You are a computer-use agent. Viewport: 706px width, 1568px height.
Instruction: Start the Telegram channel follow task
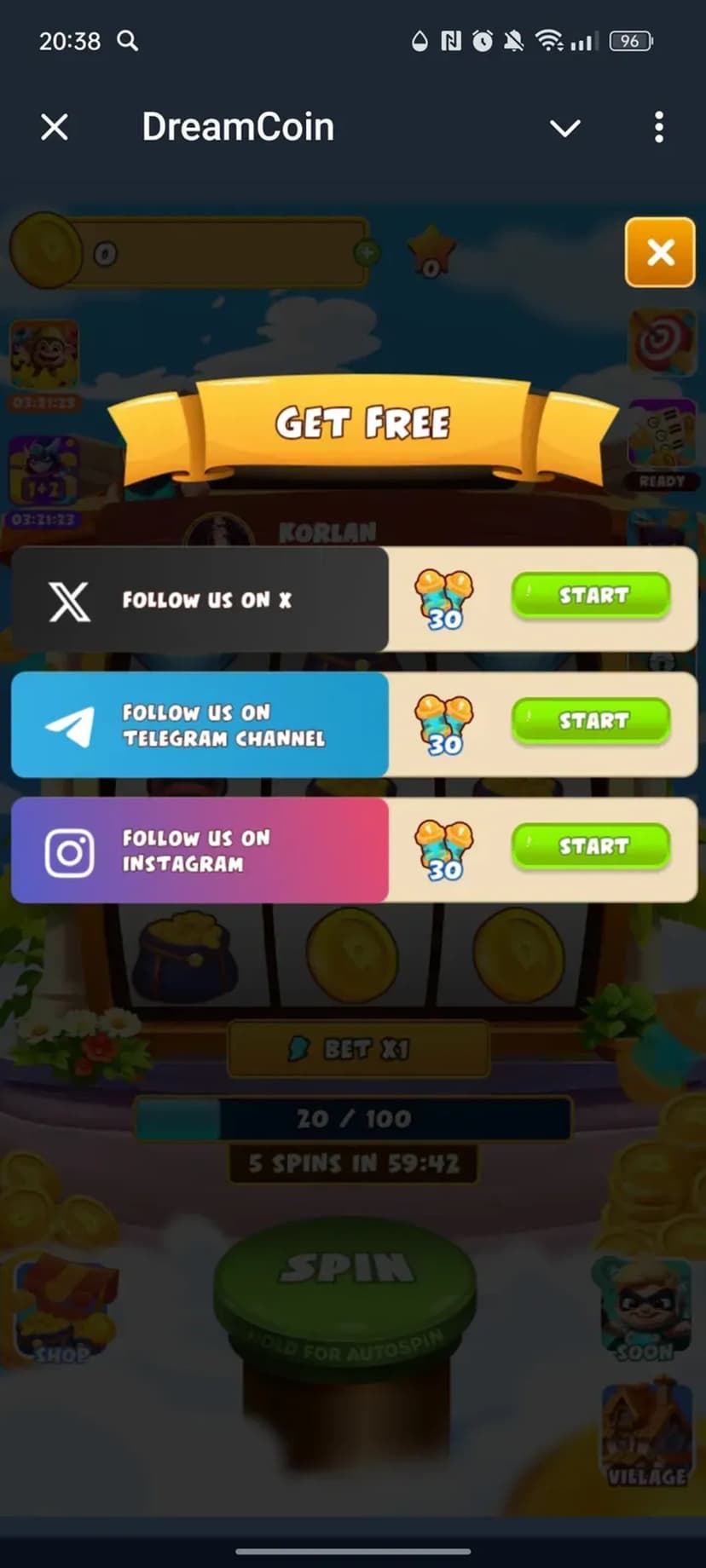[x=591, y=720]
